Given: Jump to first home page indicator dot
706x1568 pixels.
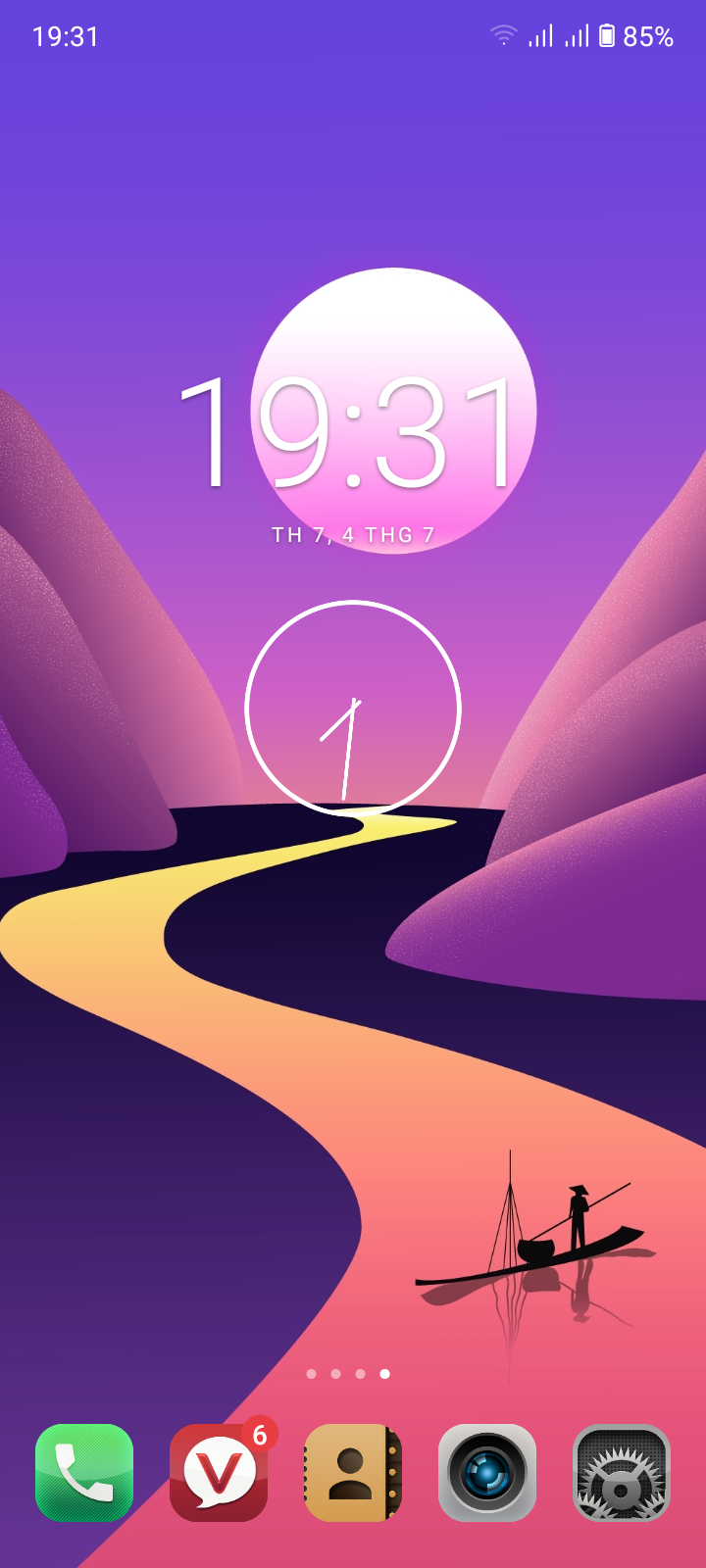Looking at the screenshot, I should (312, 1374).
